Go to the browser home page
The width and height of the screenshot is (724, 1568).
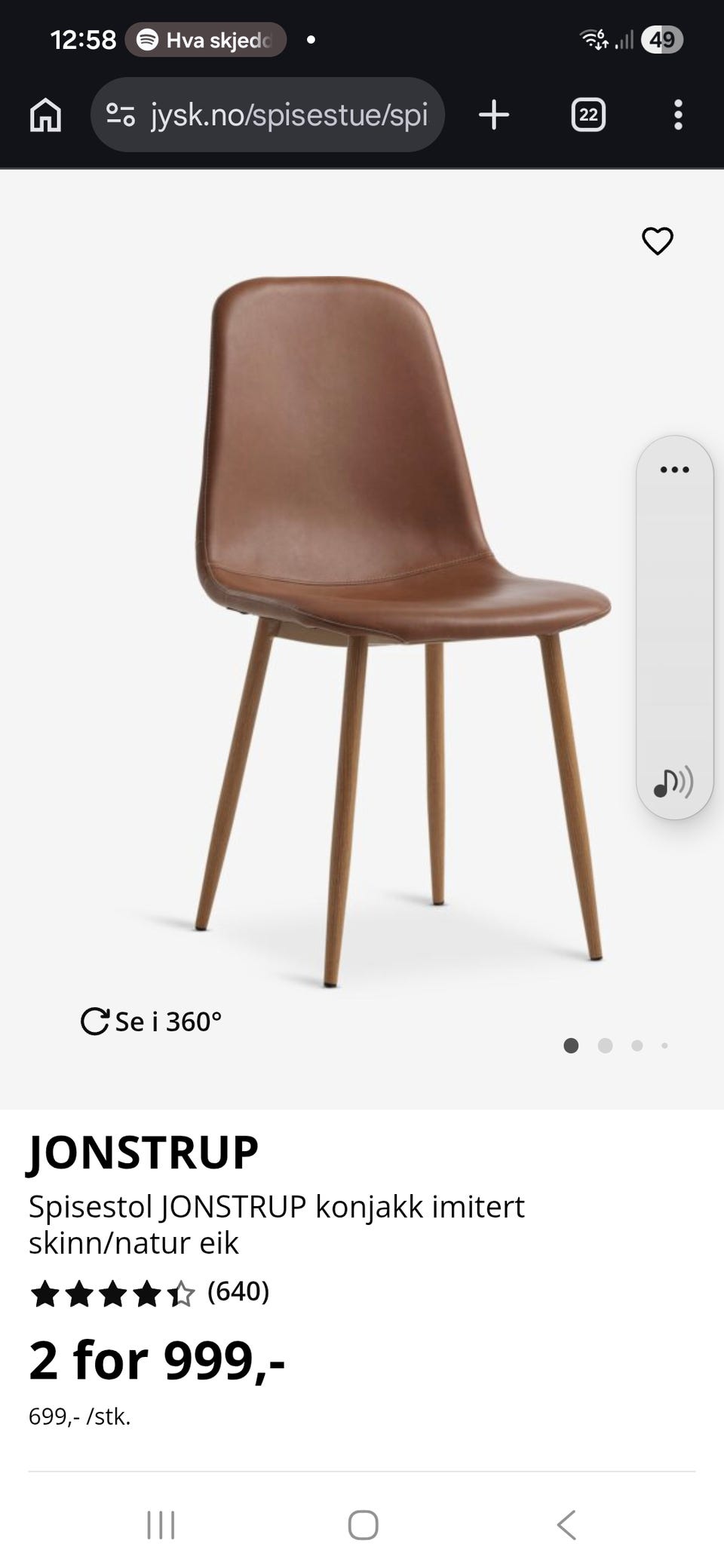pos(45,115)
